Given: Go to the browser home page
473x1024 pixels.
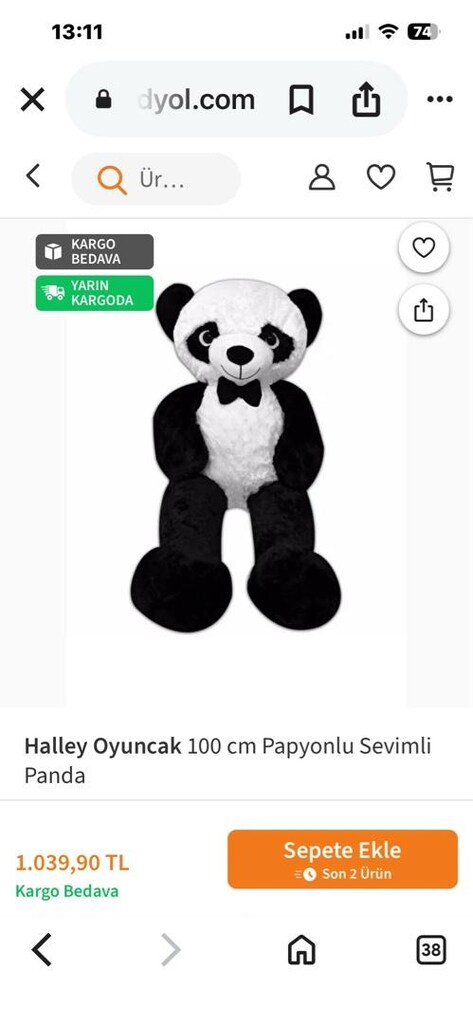Looking at the screenshot, I should click(301, 950).
